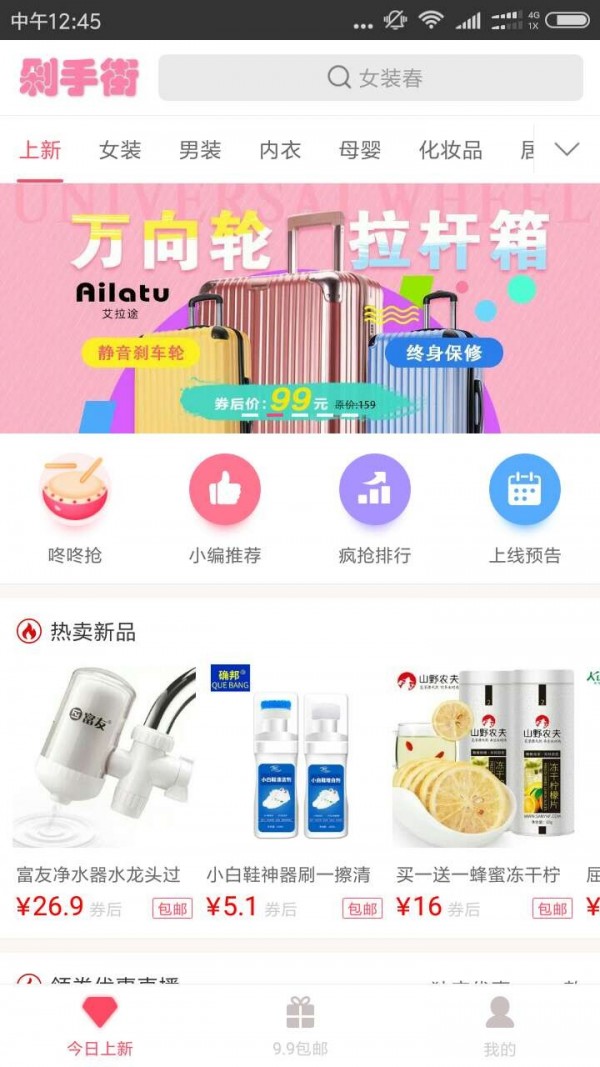Go to the 化妆品 category tab
The image size is (600, 1067).
click(x=450, y=151)
